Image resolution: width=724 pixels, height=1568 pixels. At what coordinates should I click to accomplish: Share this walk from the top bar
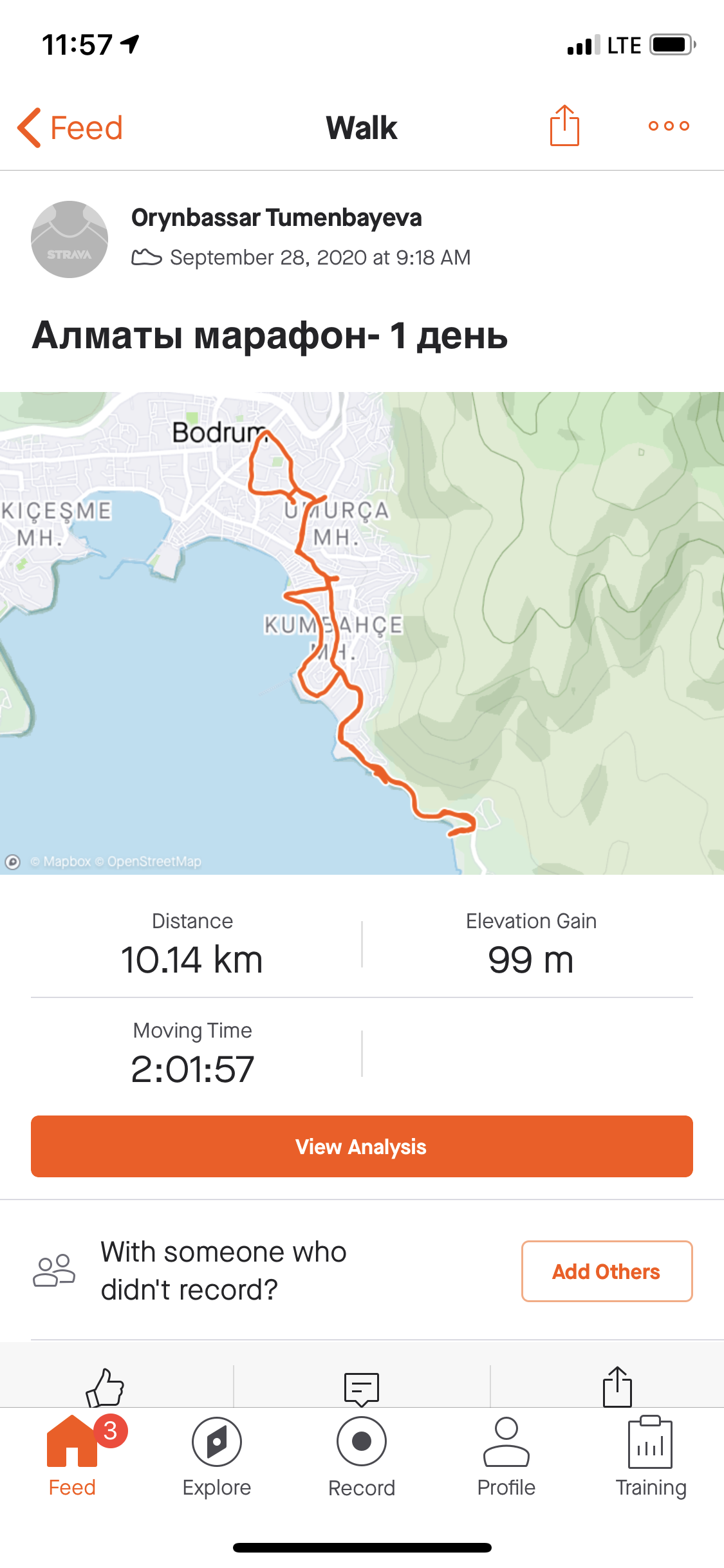coord(564,126)
